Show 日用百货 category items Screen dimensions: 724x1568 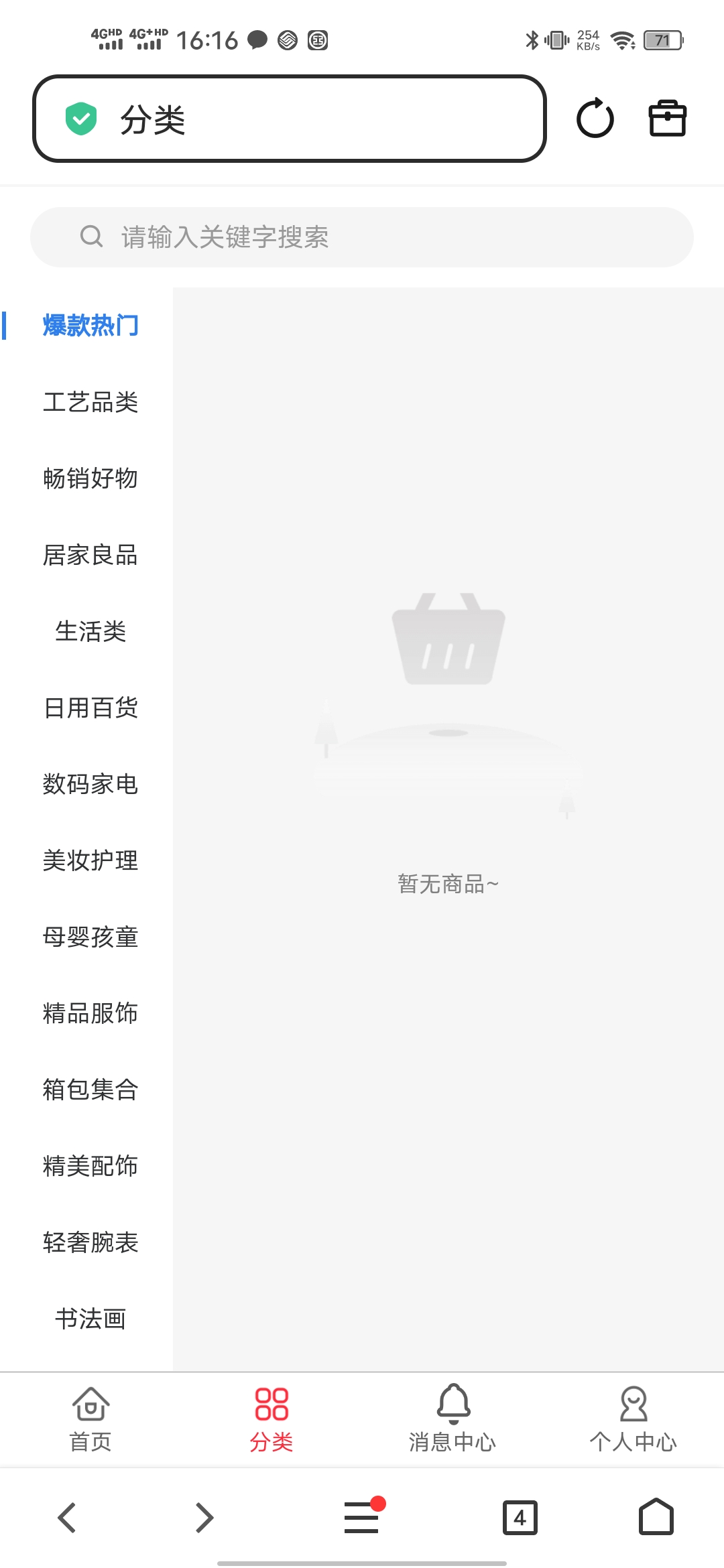pos(90,708)
